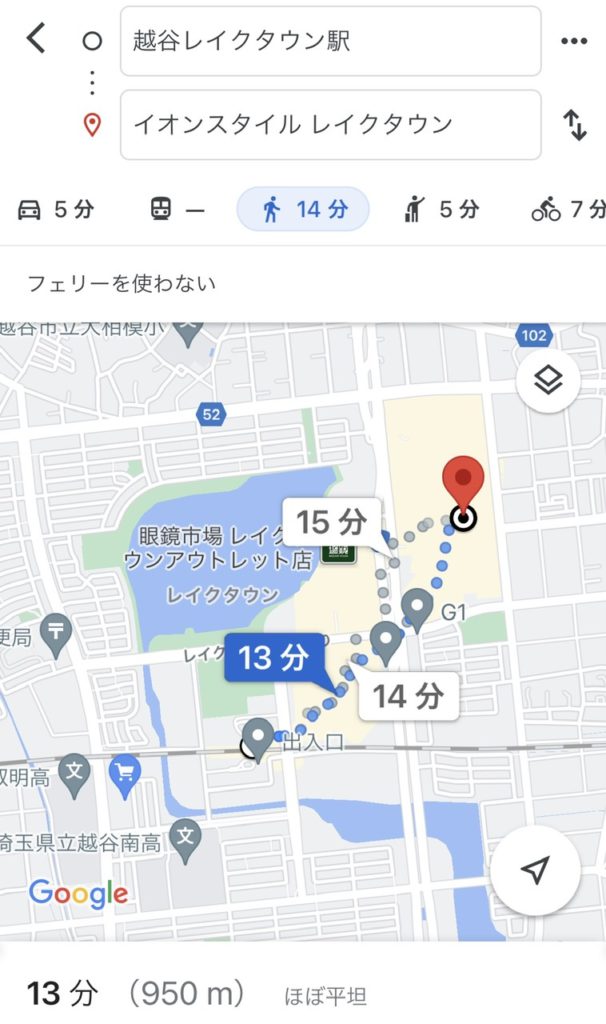Center map on my location
606x1024 pixels.
[535, 870]
